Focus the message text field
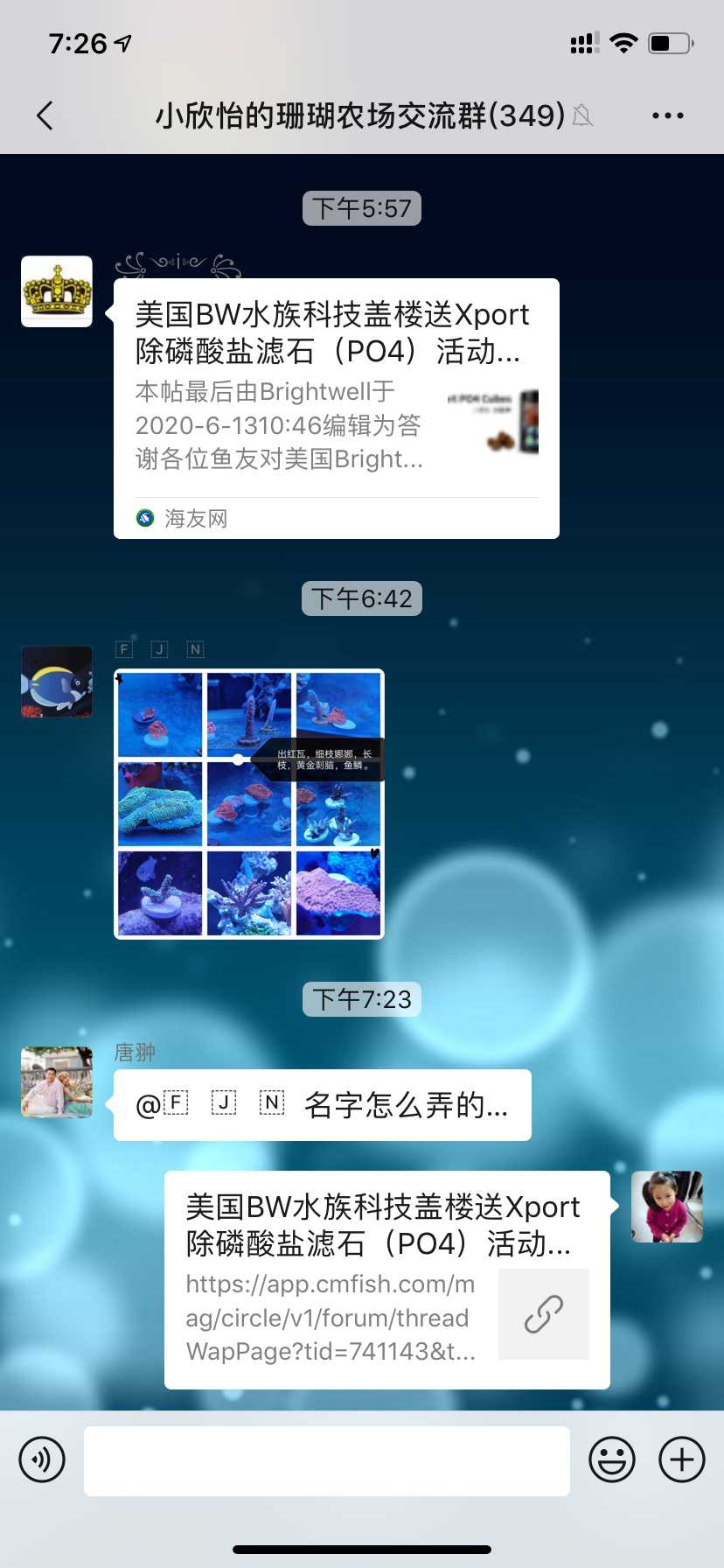This screenshot has width=724, height=1568. pos(327,1460)
